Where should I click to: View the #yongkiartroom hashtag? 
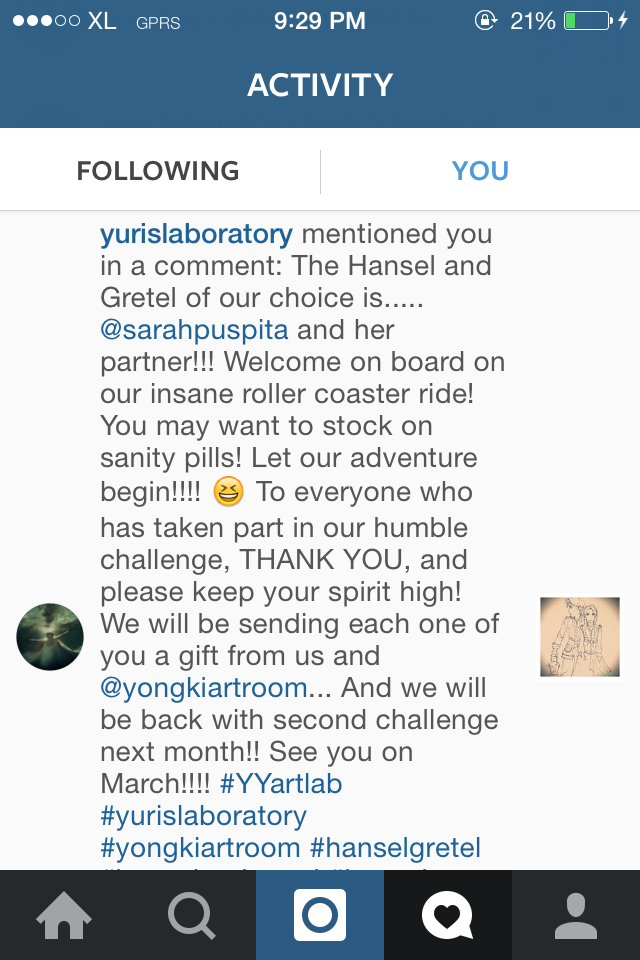(x=200, y=848)
